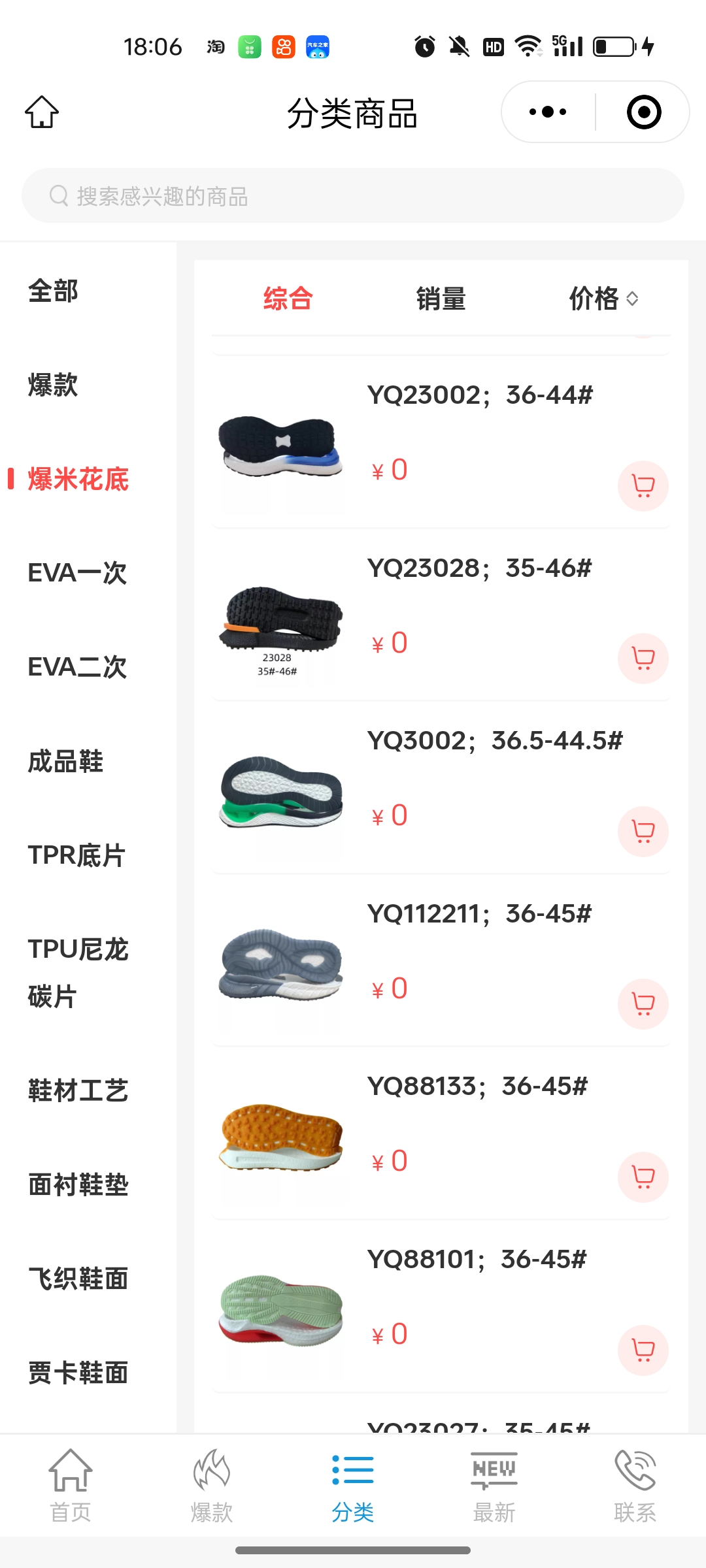Screen dimensions: 706x1568
Task: View product YQ3002; 36.5-44.5#
Action: tap(494, 741)
